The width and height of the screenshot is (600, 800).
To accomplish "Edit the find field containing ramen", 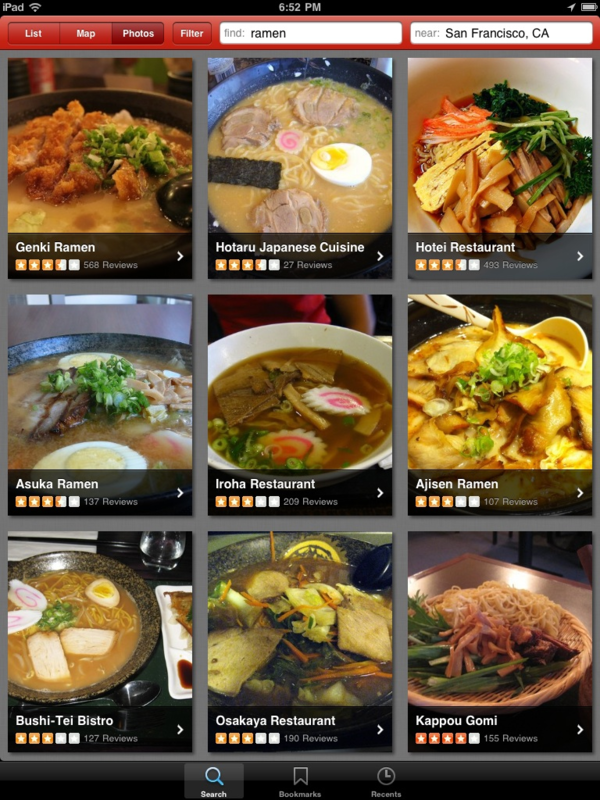I will click(310, 33).
